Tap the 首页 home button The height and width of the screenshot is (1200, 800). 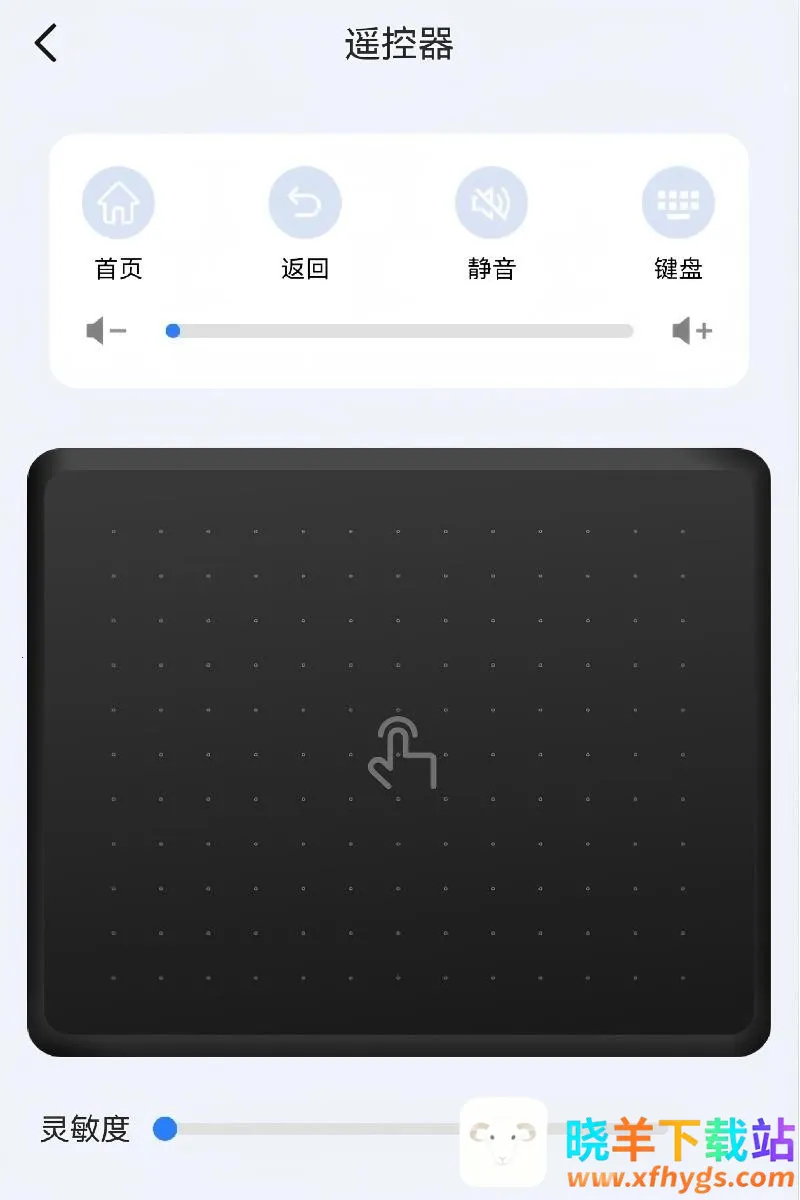(118, 203)
